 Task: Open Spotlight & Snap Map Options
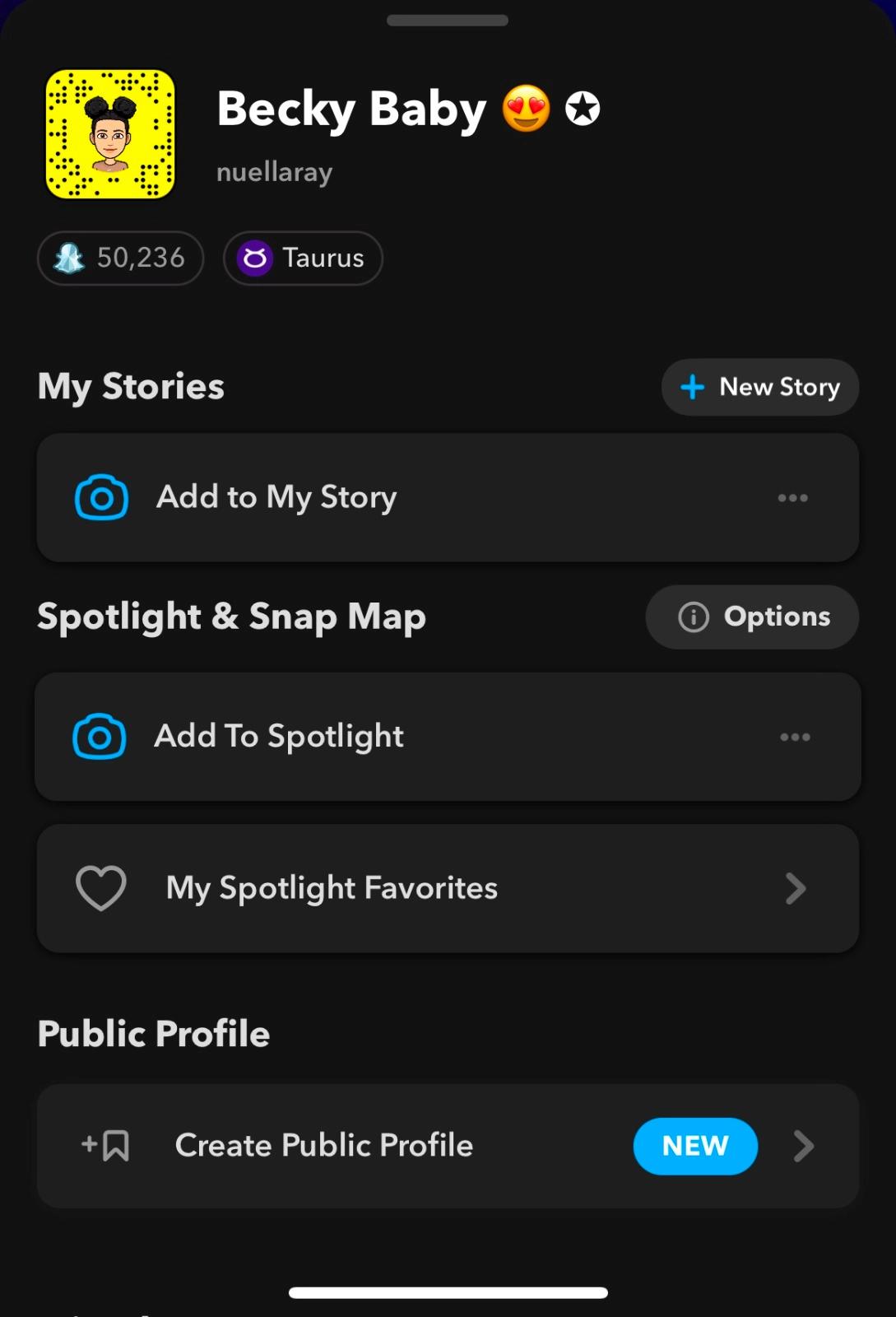753,617
